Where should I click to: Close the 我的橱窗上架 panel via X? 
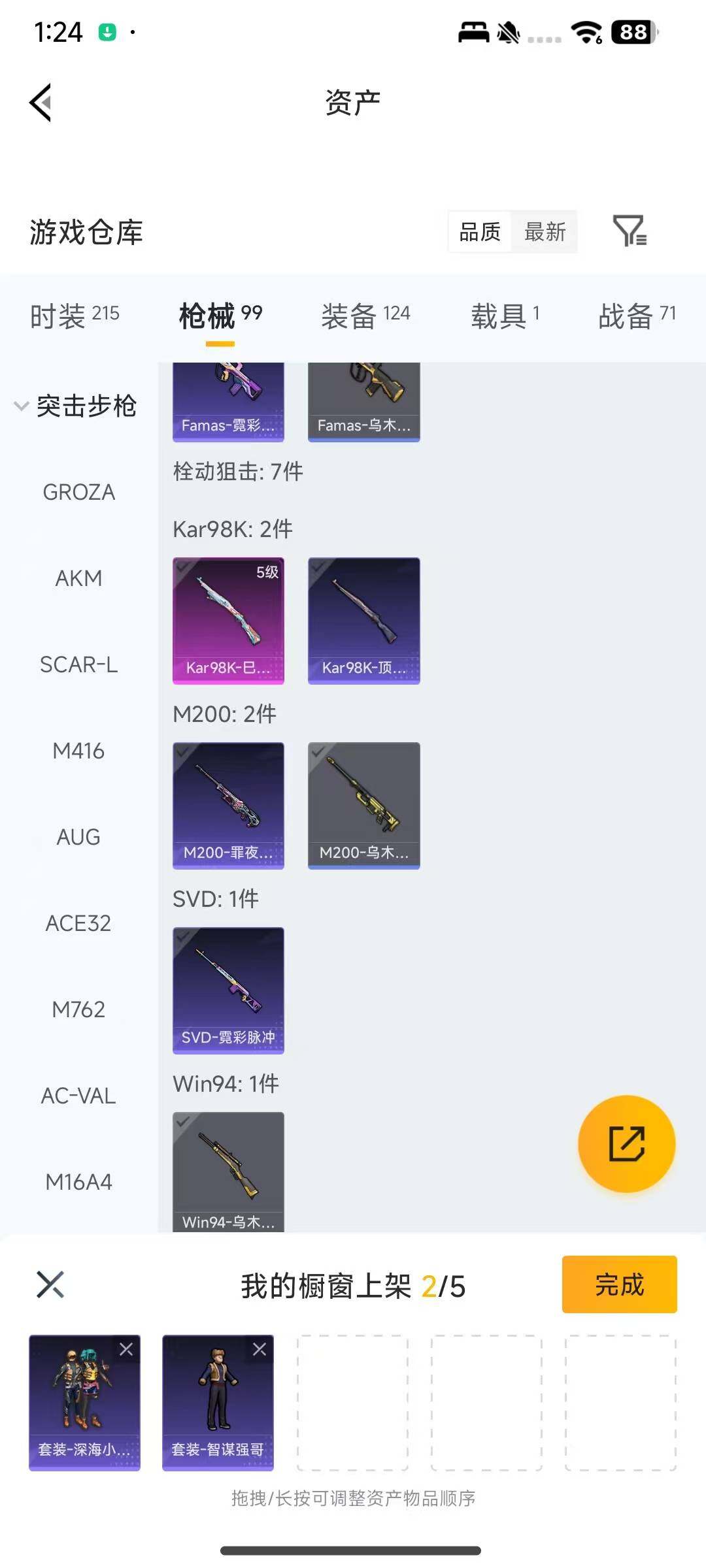[51, 1284]
